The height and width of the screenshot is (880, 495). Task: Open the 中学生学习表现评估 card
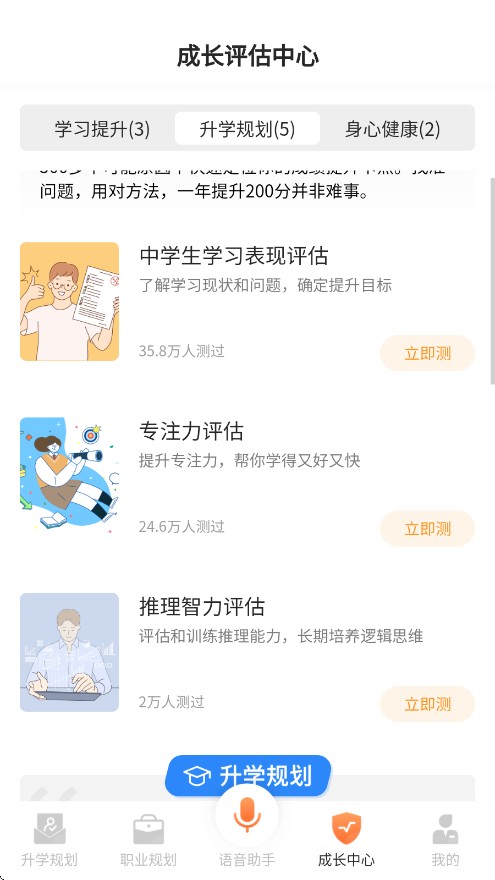tap(248, 301)
